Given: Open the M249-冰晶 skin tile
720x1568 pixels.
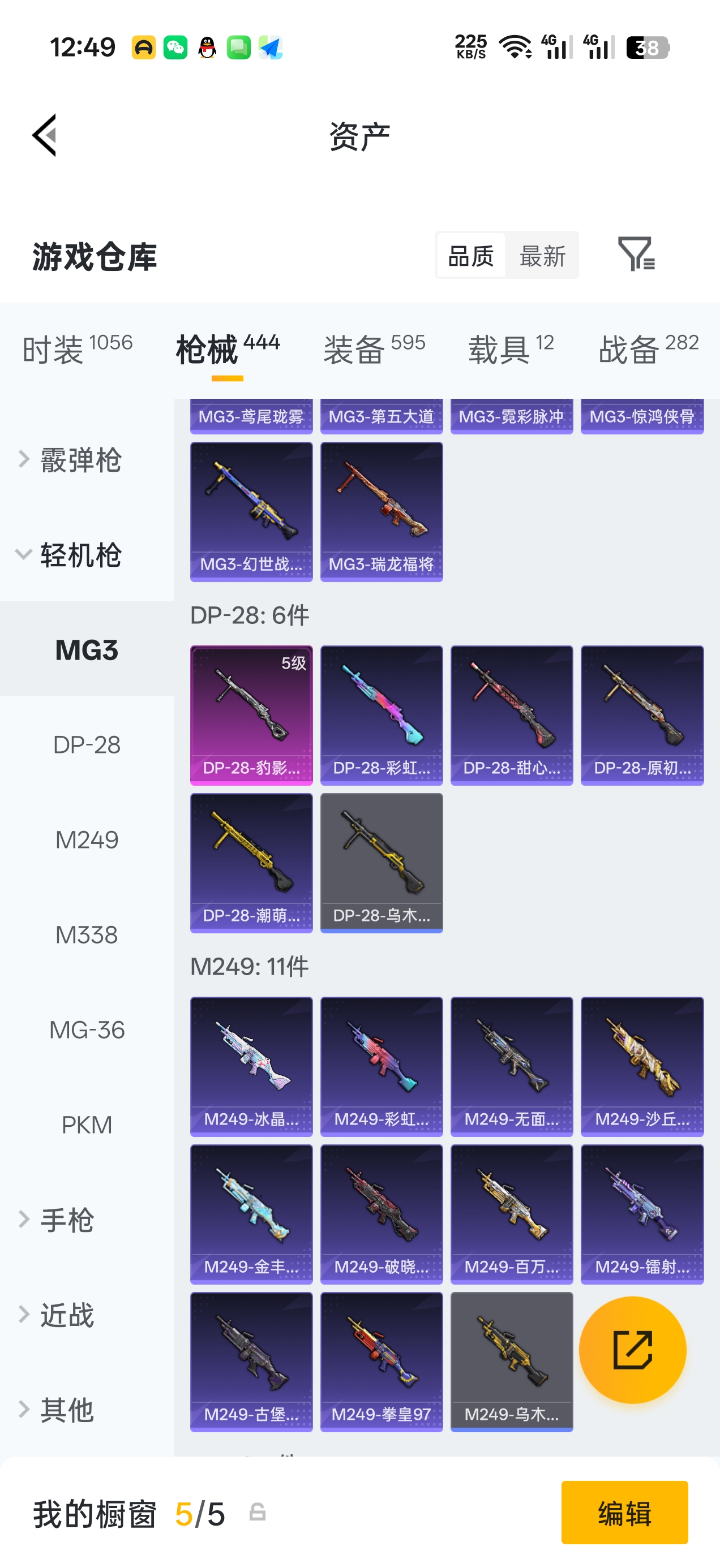Looking at the screenshot, I should click(251, 1066).
